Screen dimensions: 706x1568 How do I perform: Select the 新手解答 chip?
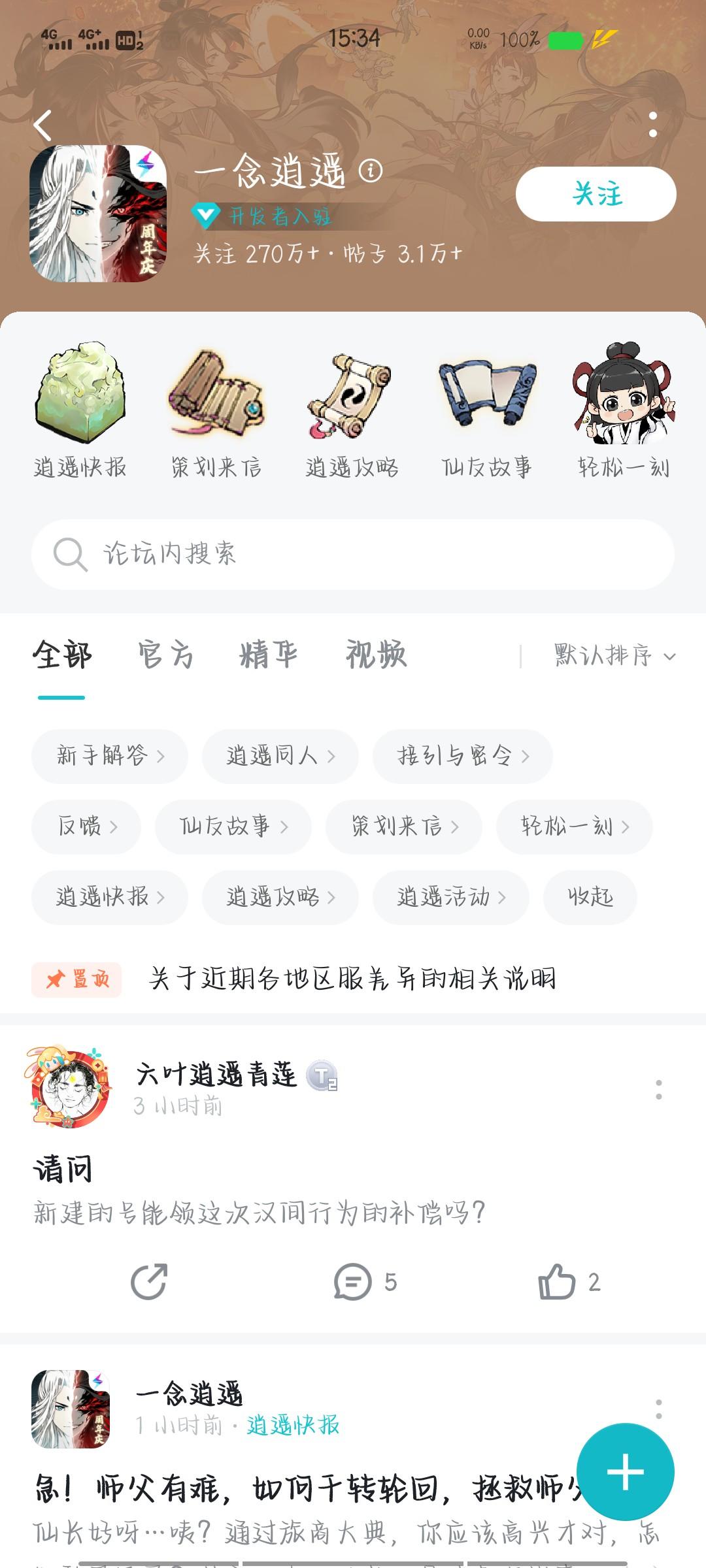(109, 756)
